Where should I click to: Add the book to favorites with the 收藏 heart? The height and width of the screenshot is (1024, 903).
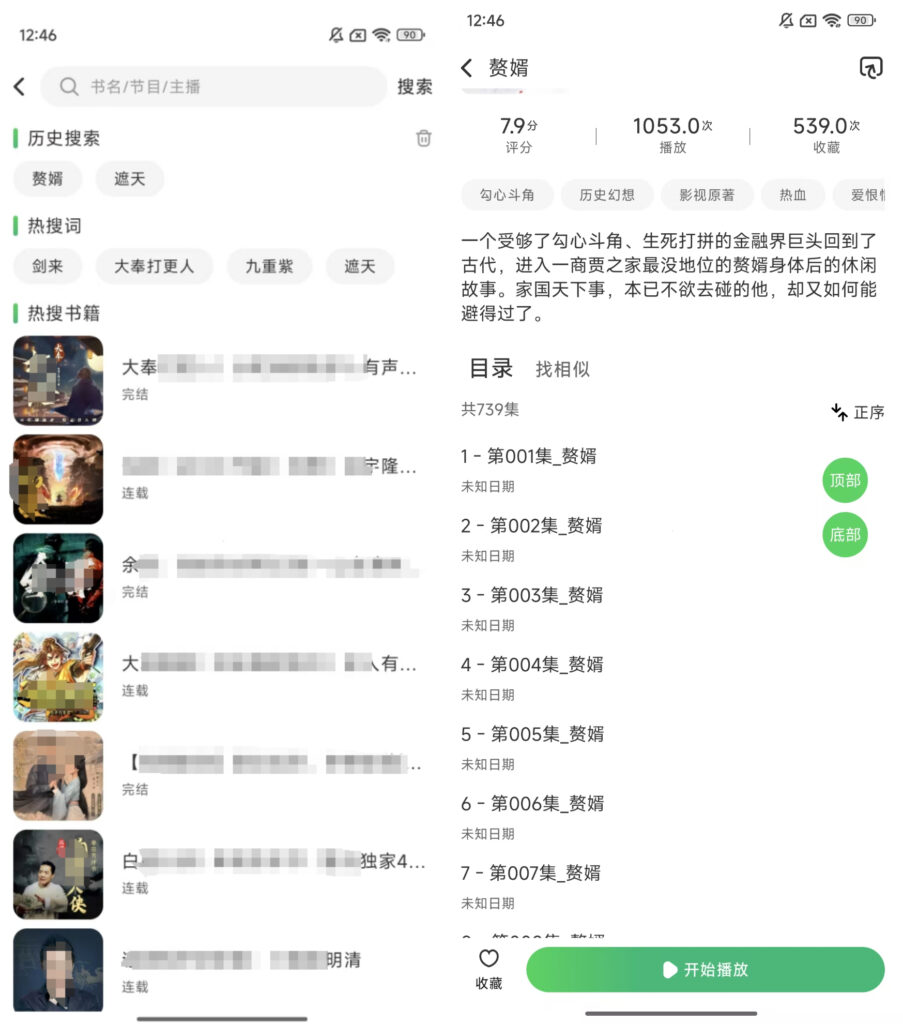pyautogui.click(x=488, y=969)
